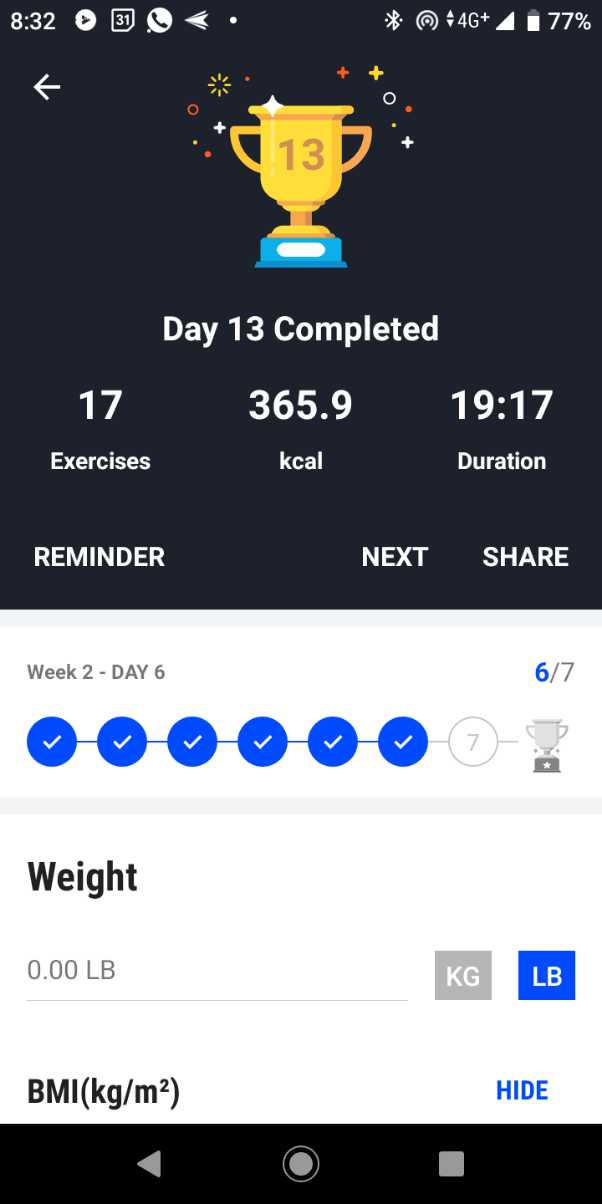
Task: Open the system home screen
Action: pos(300,1163)
